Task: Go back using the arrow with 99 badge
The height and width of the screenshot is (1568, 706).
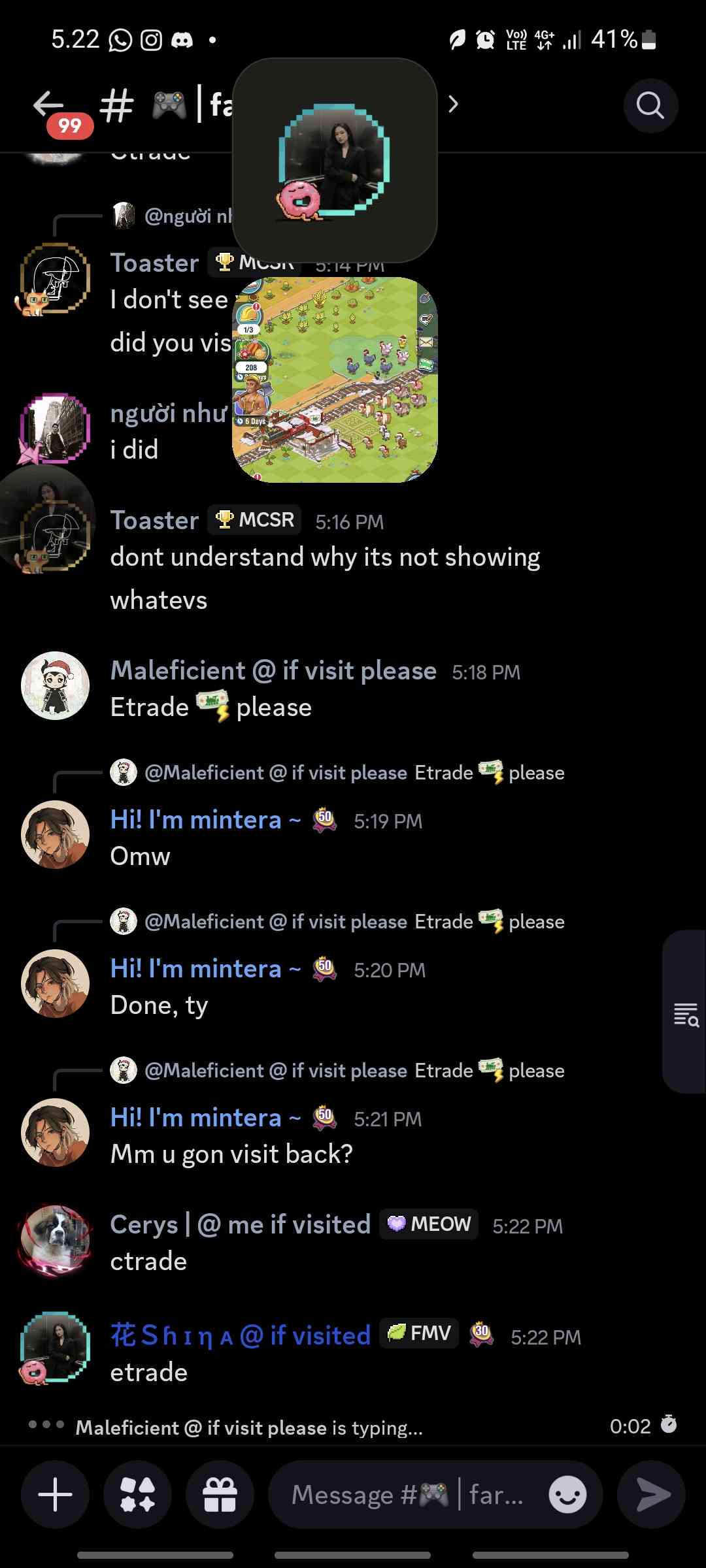Action: point(50,105)
